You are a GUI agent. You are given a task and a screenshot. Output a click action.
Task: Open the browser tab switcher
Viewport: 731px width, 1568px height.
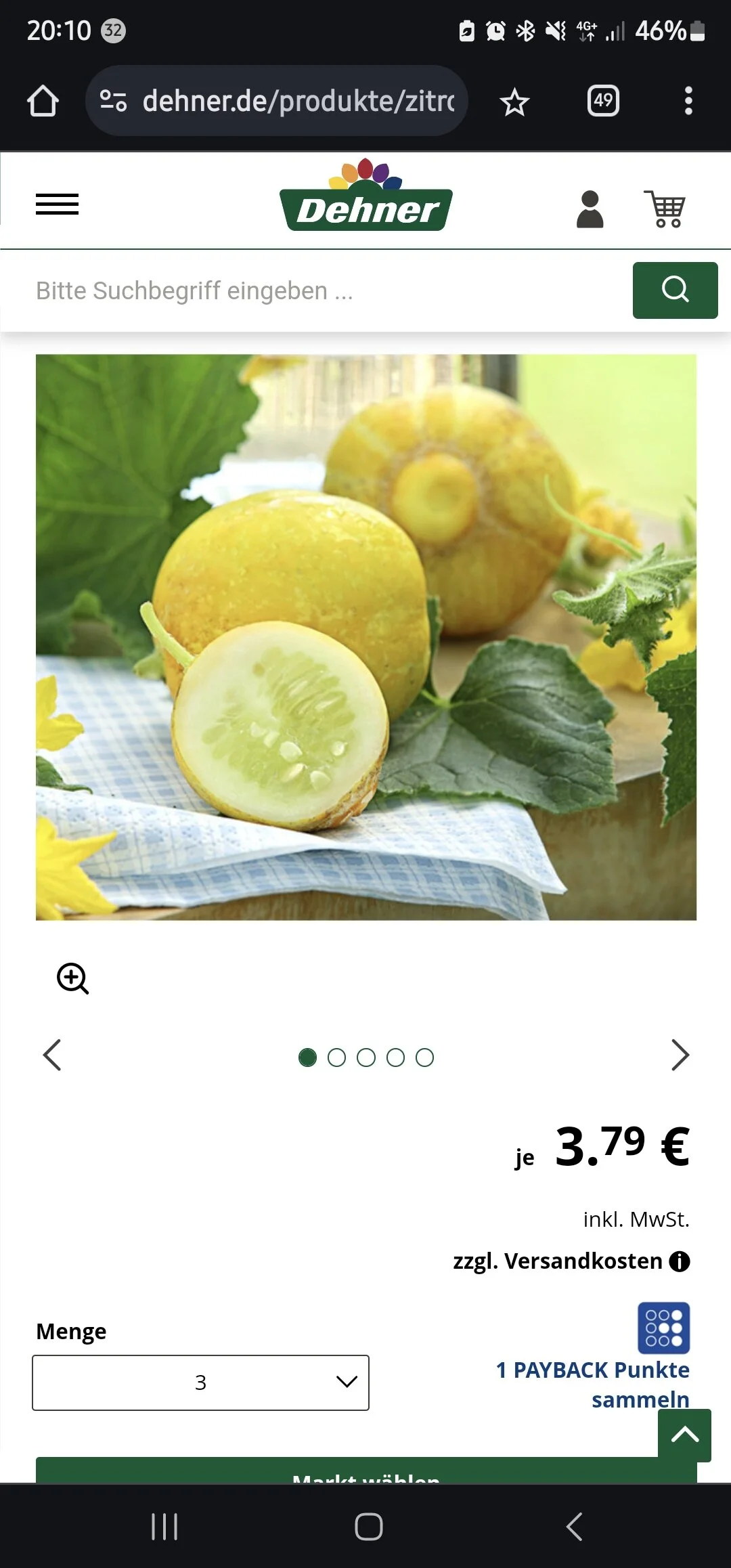602,101
